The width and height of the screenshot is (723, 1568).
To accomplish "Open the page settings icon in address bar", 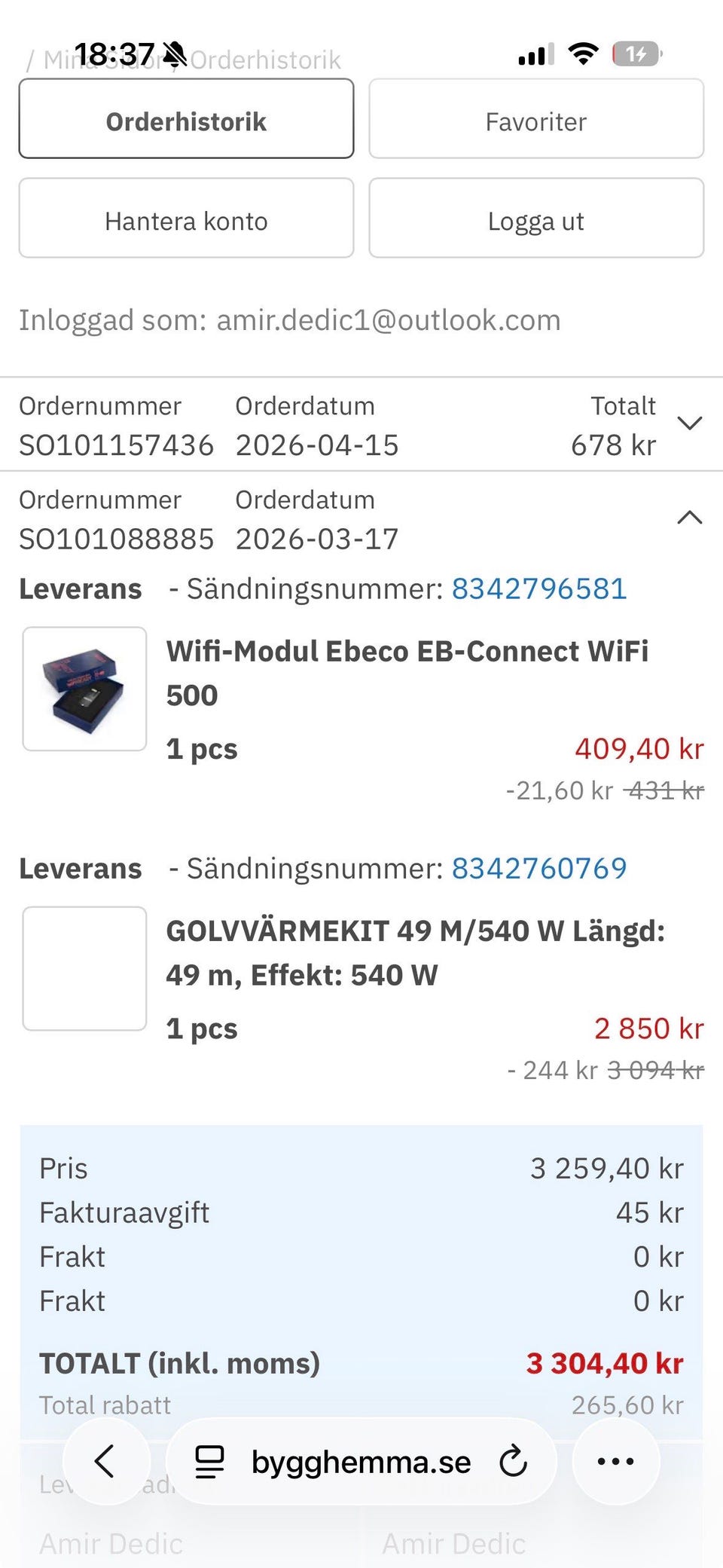I will [x=209, y=1462].
